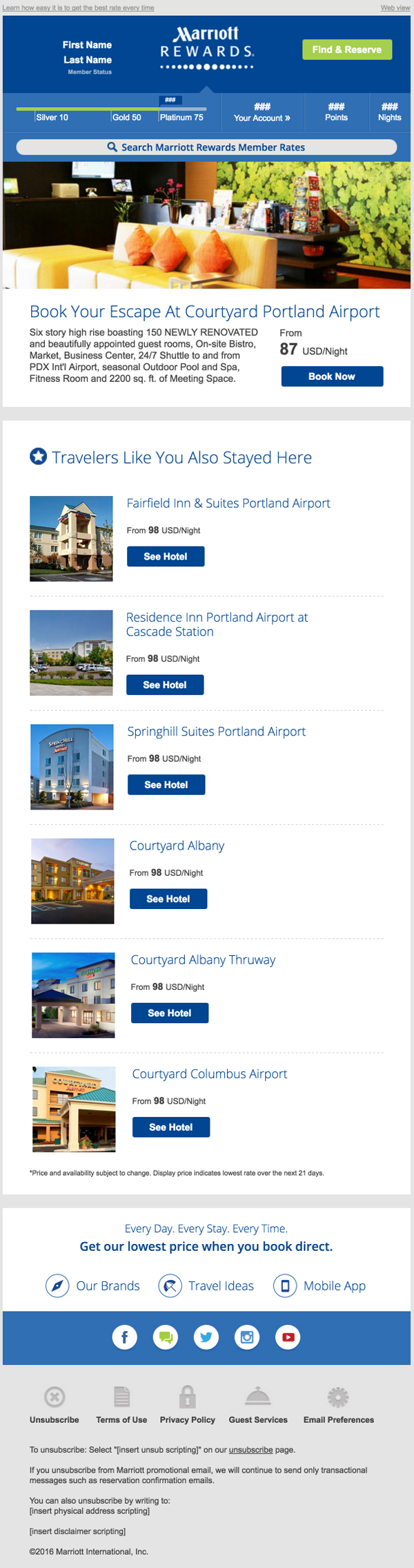The image size is (414, 1568).
Task: Open the YouTube channel
Action: (288, 1337)
